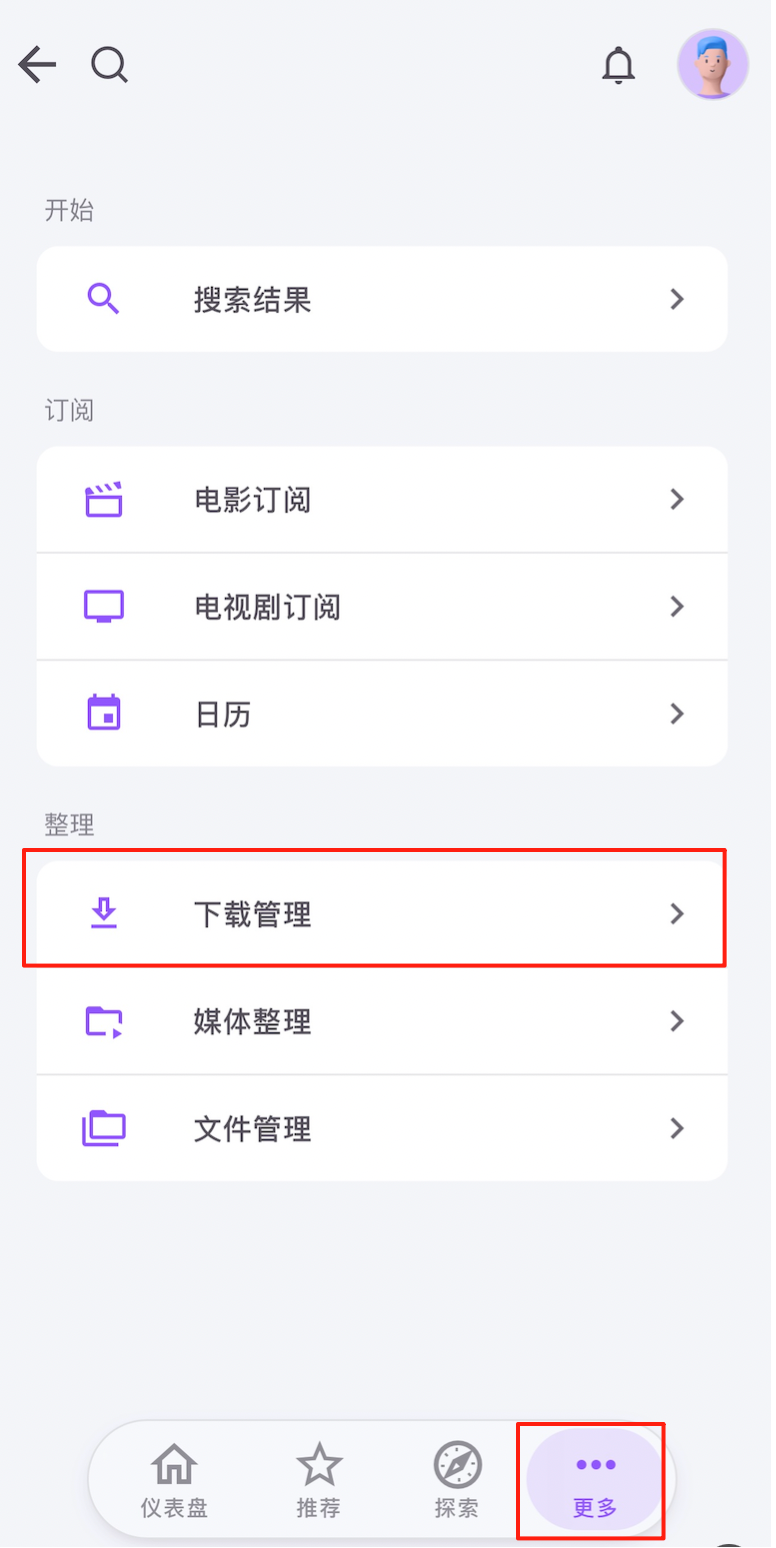The image size is (776, 1548).
Task: Select the 更多 tab
Action: (595, 1480)
